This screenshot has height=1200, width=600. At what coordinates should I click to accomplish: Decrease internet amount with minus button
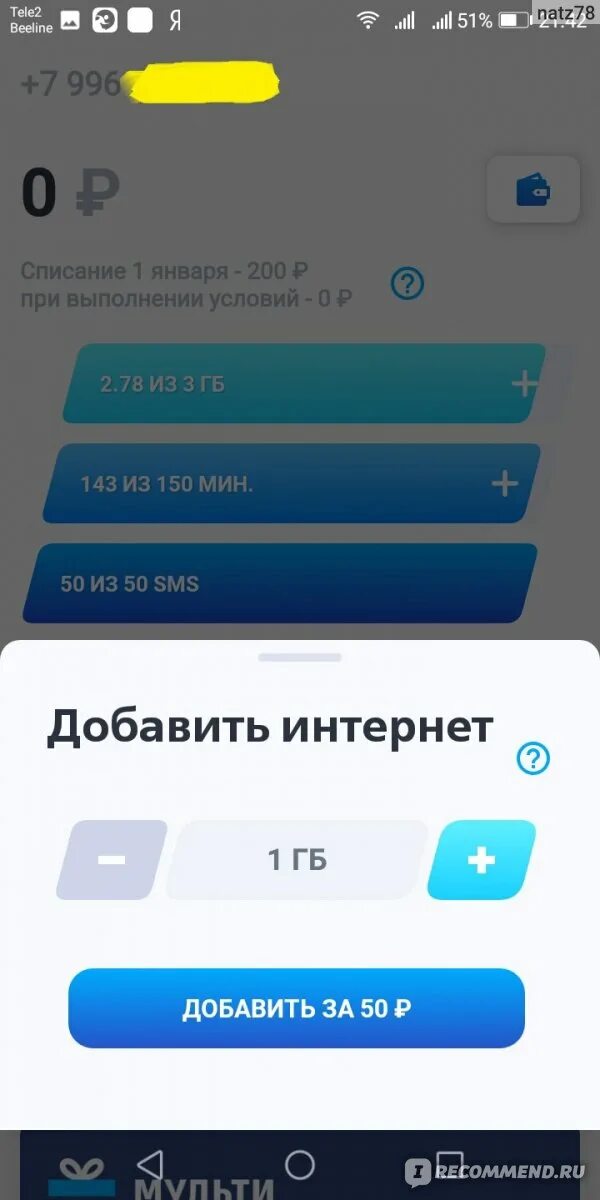coord(111,860)
